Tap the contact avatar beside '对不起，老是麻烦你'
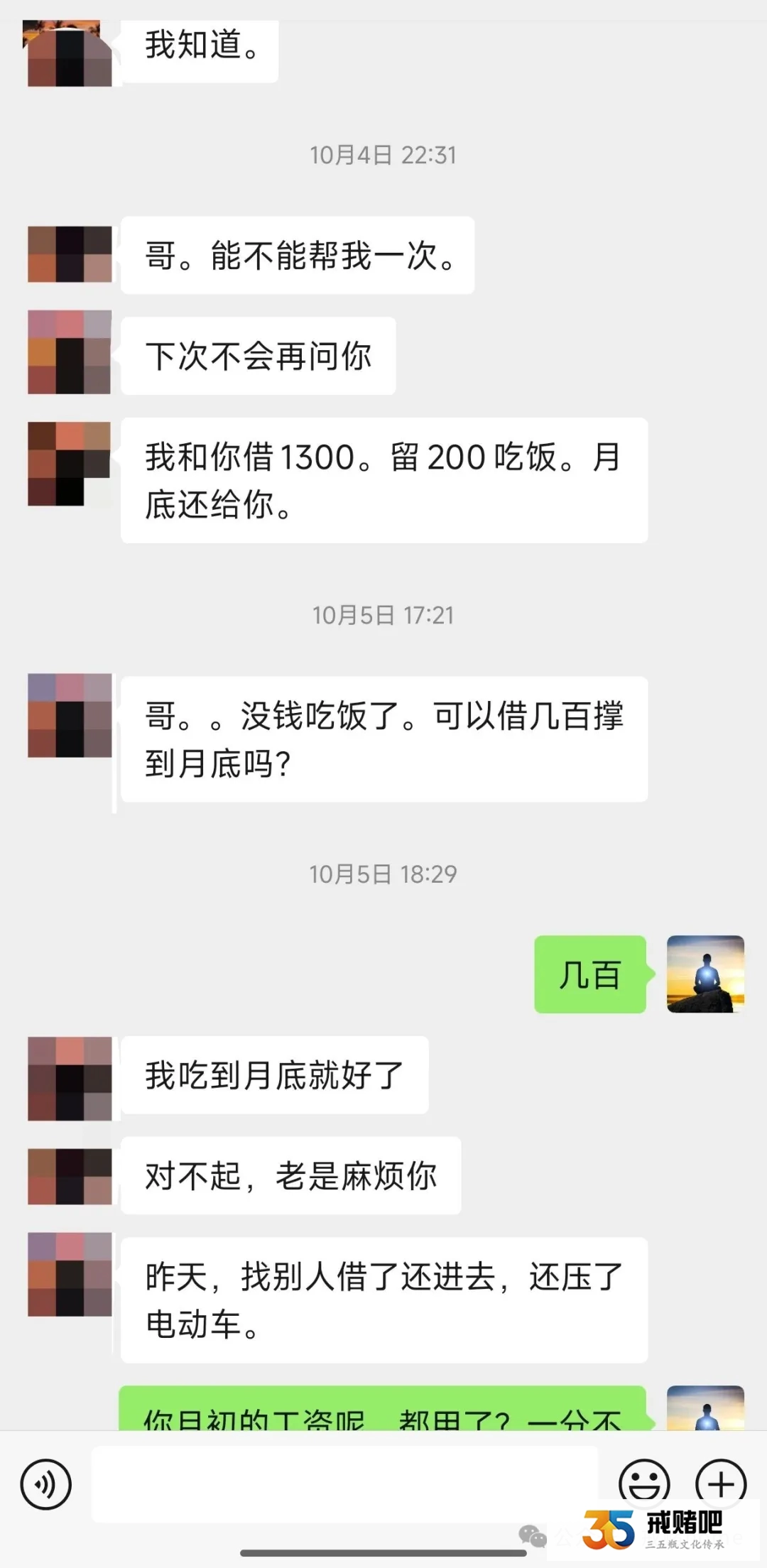 [69, 1175]
